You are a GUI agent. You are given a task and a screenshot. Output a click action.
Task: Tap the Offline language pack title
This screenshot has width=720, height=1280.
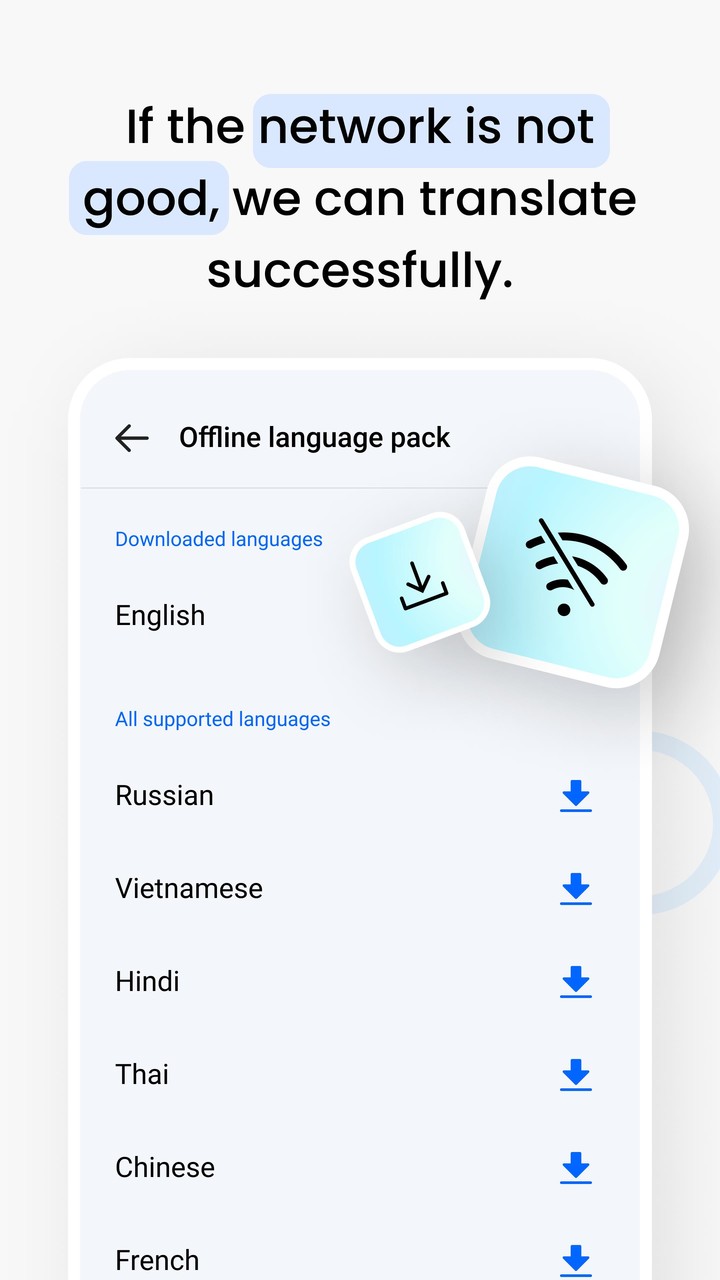(314, 437)
